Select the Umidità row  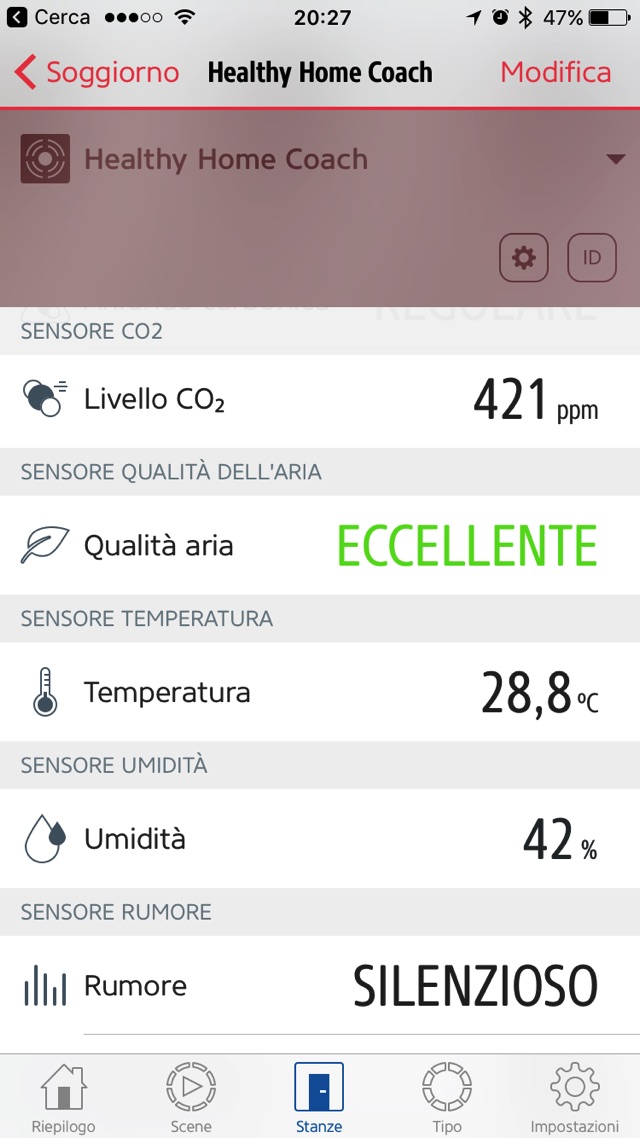320,839
